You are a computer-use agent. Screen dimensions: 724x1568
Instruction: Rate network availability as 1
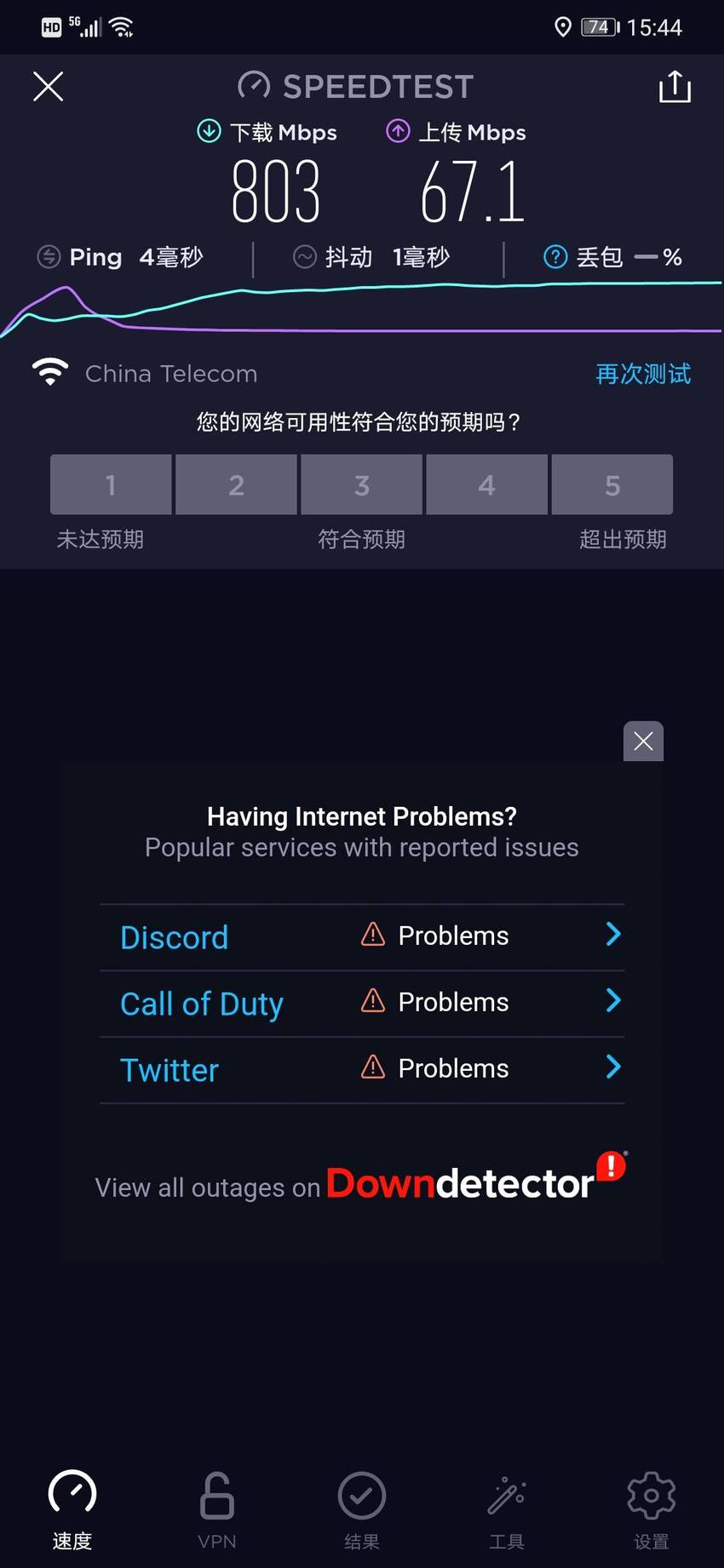pyautogui.click(x=111, y=484)
